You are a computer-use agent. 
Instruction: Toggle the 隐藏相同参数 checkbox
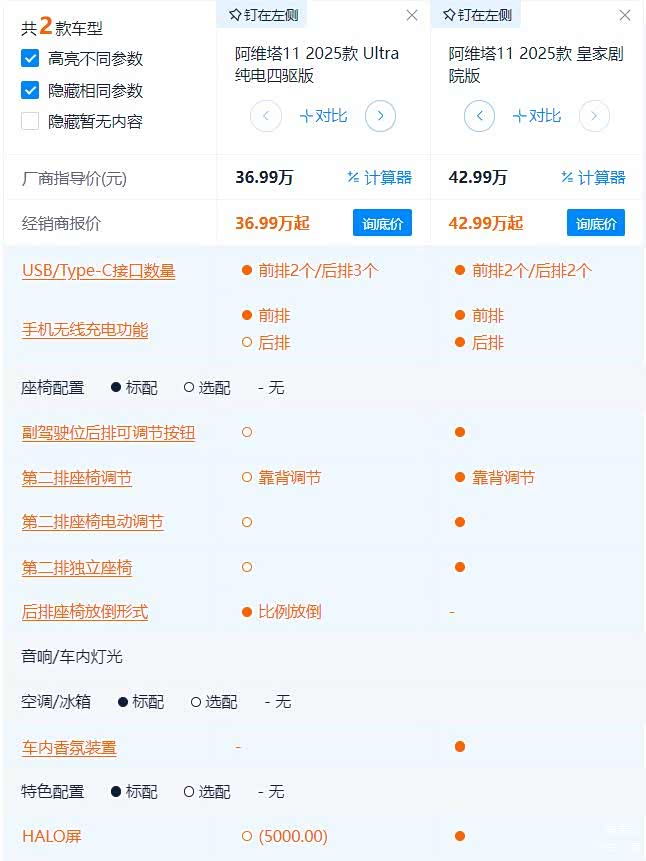point(30,91)
